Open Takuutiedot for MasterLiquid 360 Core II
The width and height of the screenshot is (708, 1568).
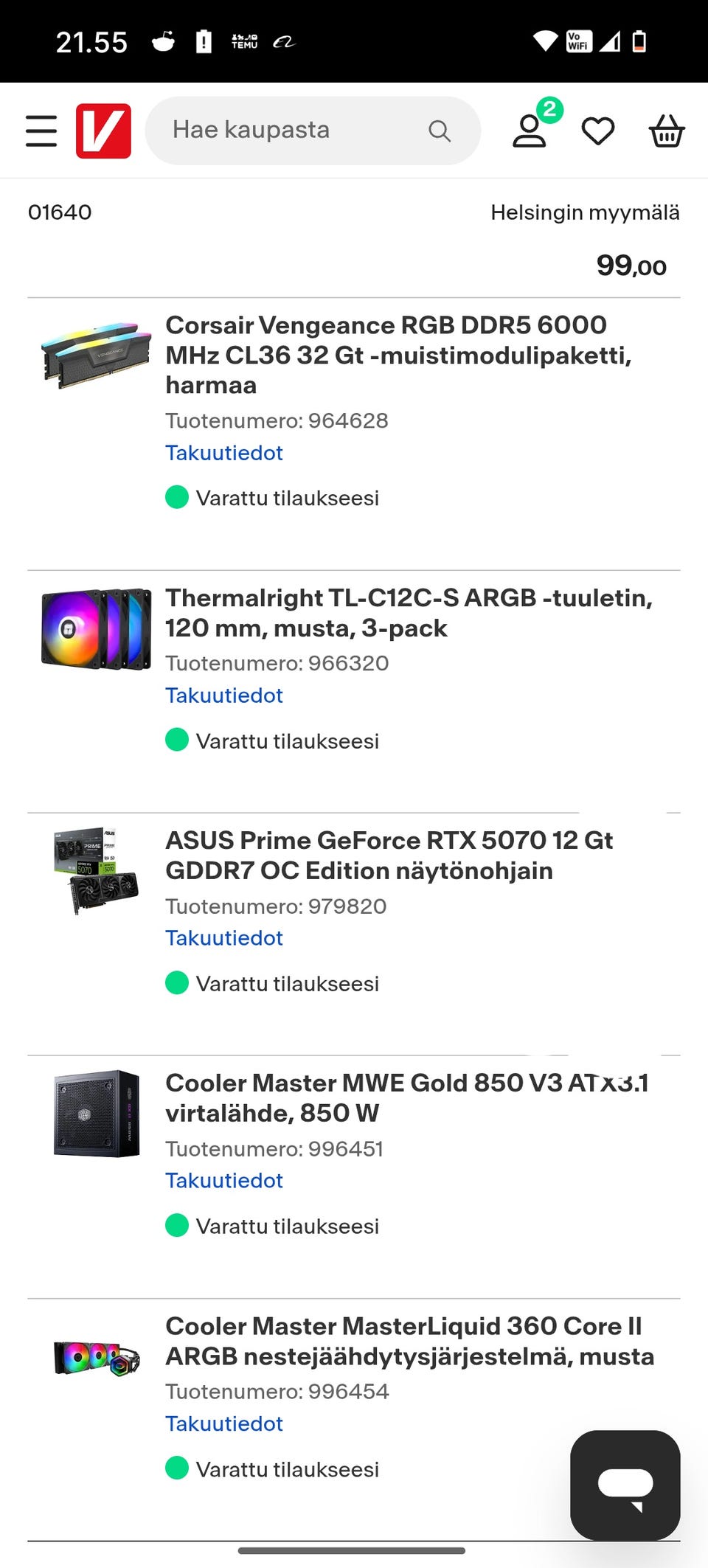(x=224, y=1423)
